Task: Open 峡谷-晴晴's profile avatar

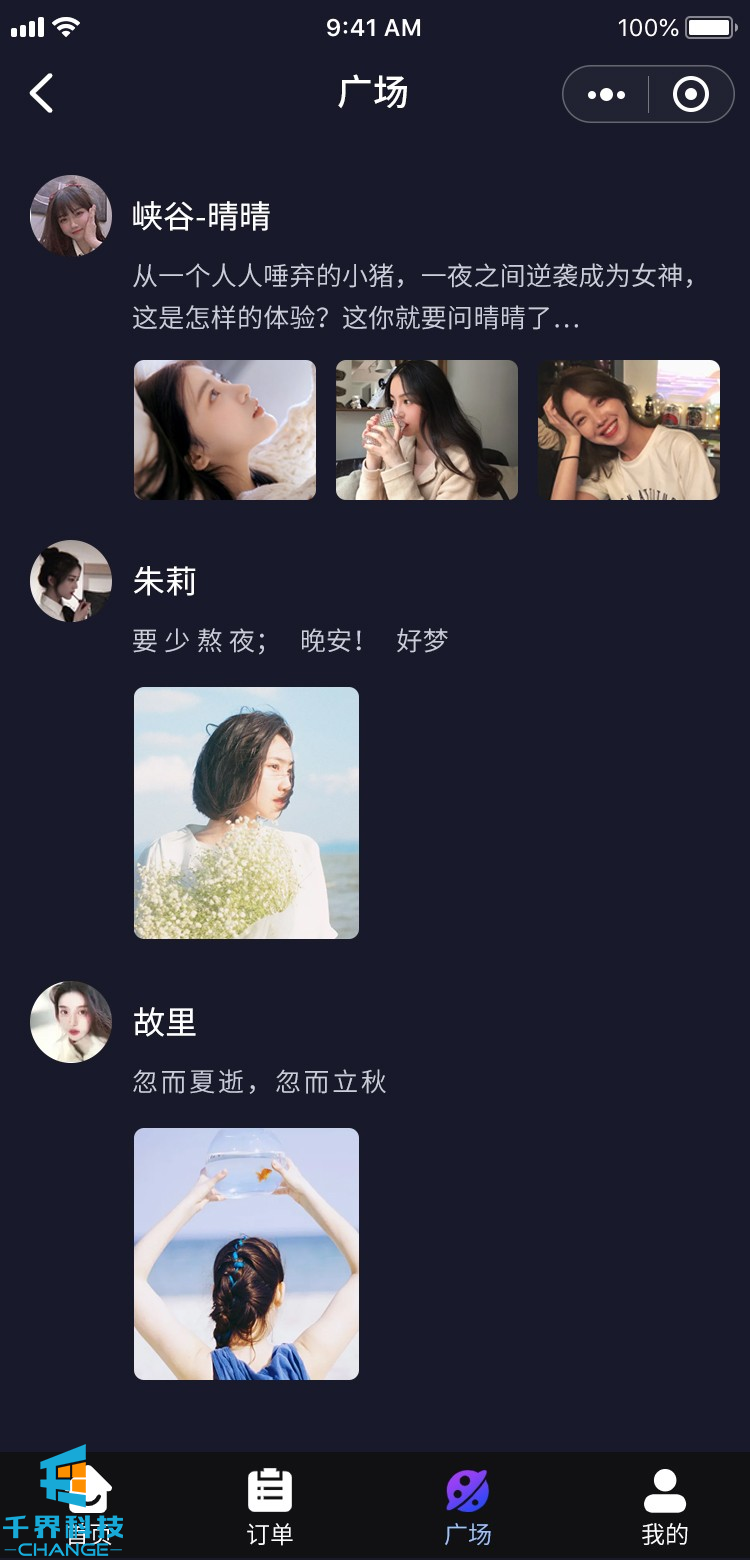Action: [x=71, y=216]
